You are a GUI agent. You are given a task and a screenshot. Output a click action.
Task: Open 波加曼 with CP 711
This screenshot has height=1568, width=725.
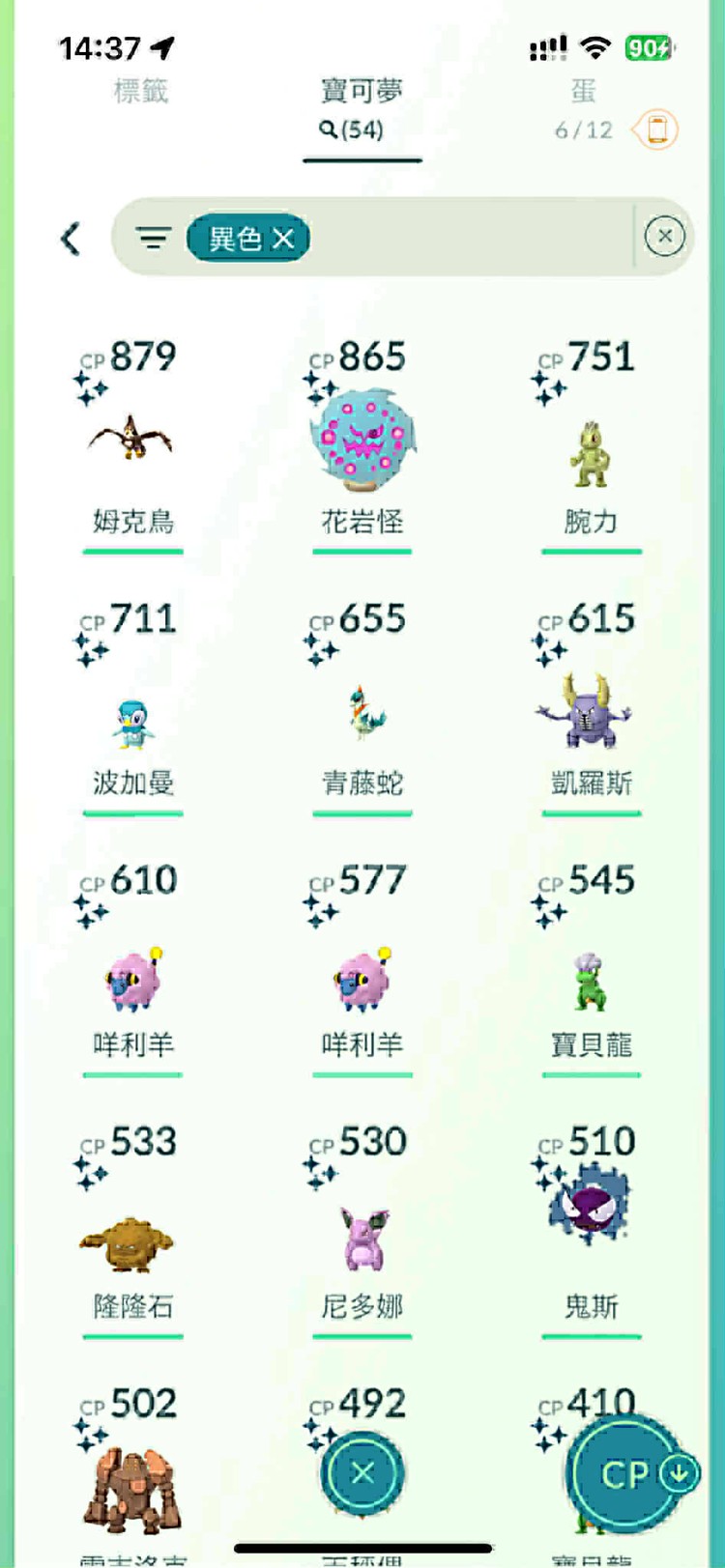132,722
